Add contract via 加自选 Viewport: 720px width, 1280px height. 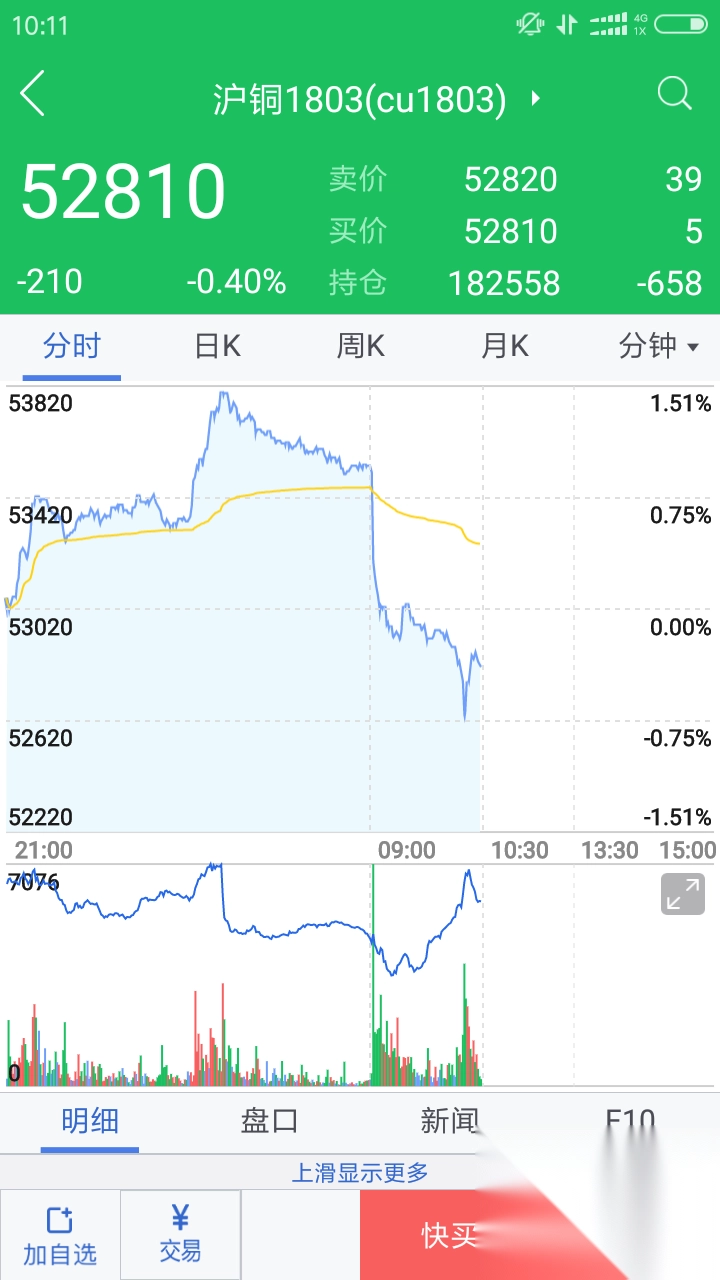tap(60, 1236)
